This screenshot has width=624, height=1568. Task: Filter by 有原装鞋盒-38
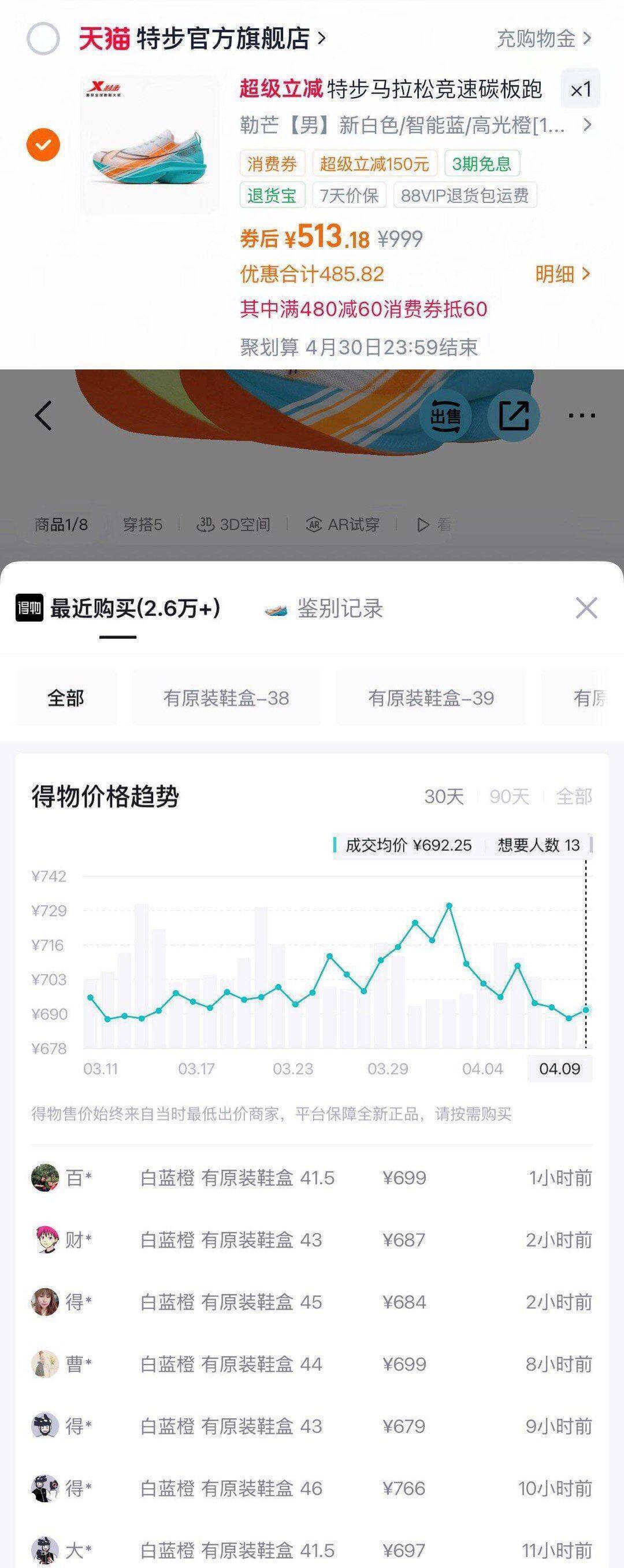(x=226, y=698)
